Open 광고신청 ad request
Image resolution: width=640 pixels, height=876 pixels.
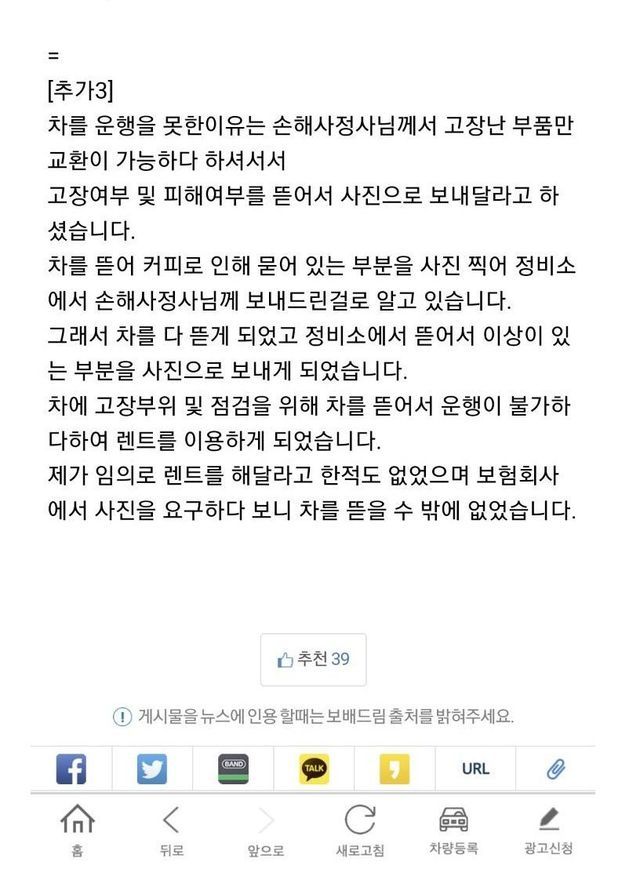coord(548,832)
